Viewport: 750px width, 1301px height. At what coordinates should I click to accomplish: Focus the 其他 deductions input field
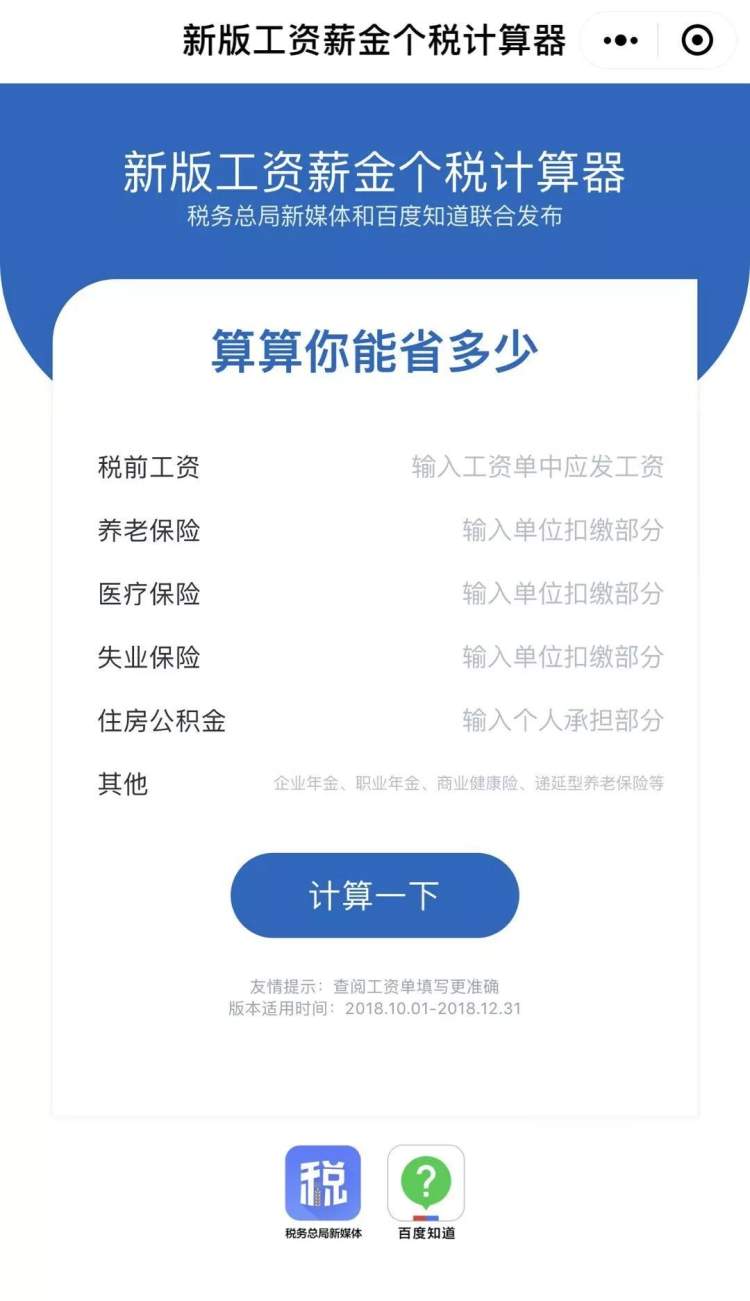point(468,784)
